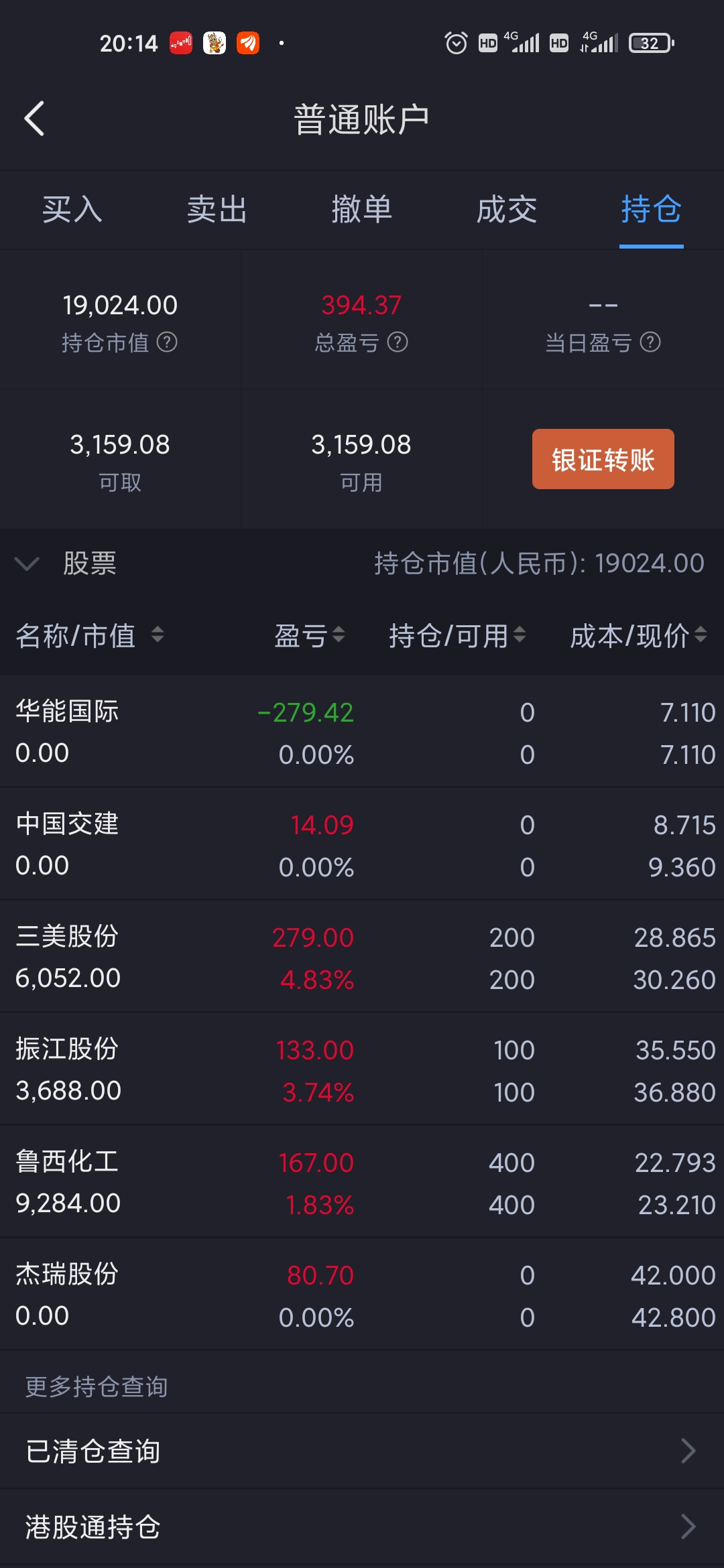The image size is (724, 1568).
Task: Sort holdings by 持仓/可用
Action: [x=457, y=635]
